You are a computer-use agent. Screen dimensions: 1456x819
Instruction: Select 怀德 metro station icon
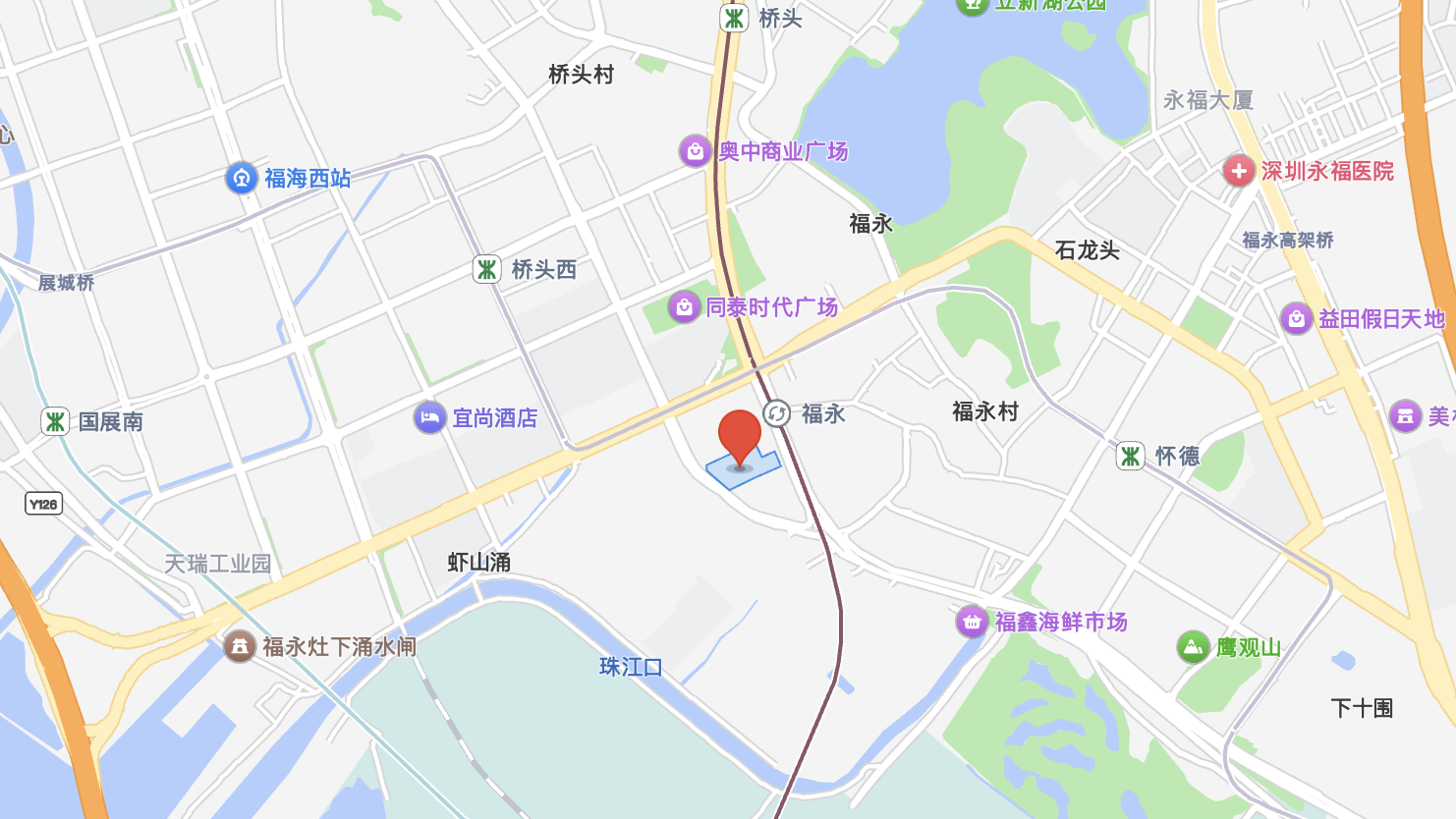pyautogui.click(x=1131, y=456)
